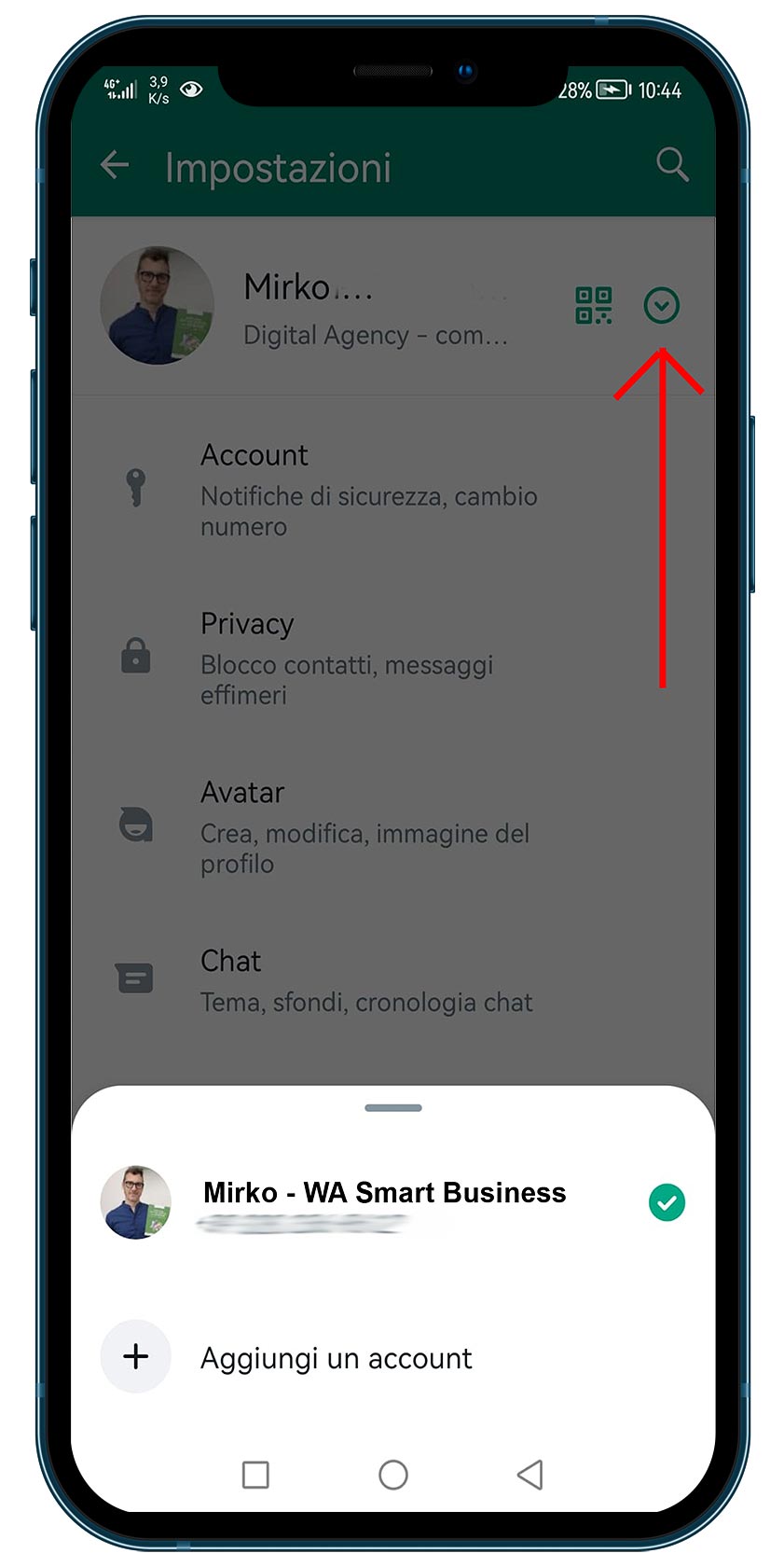Open Avatar settings

(x=392, y=826)
